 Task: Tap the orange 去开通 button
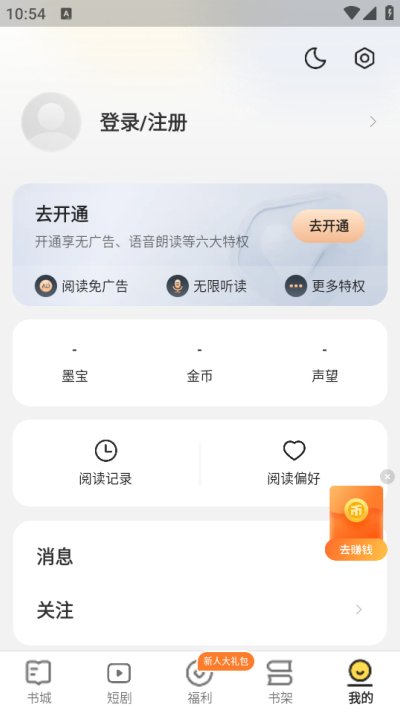pyautogui.click(x=329, y=226)
